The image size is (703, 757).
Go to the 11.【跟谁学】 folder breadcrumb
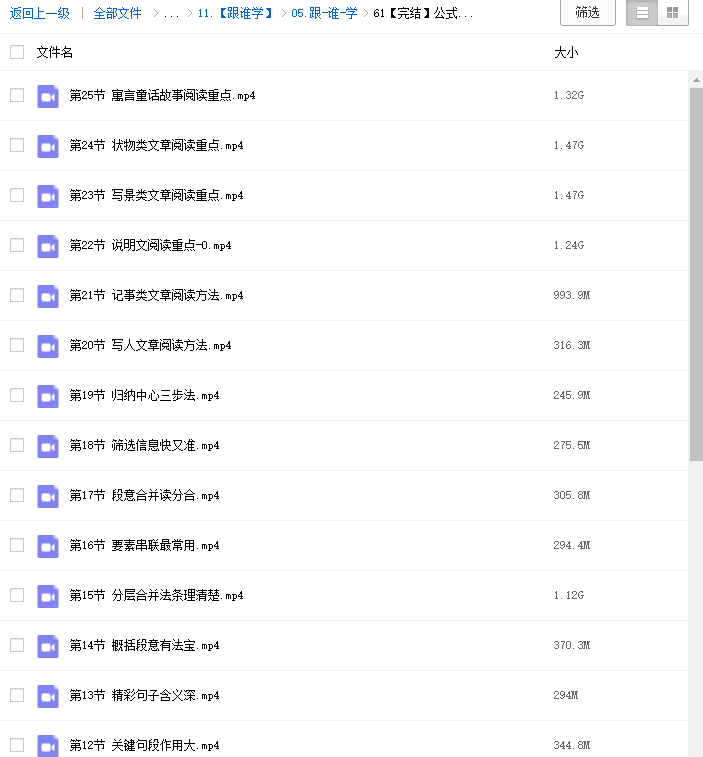[236, 13]
